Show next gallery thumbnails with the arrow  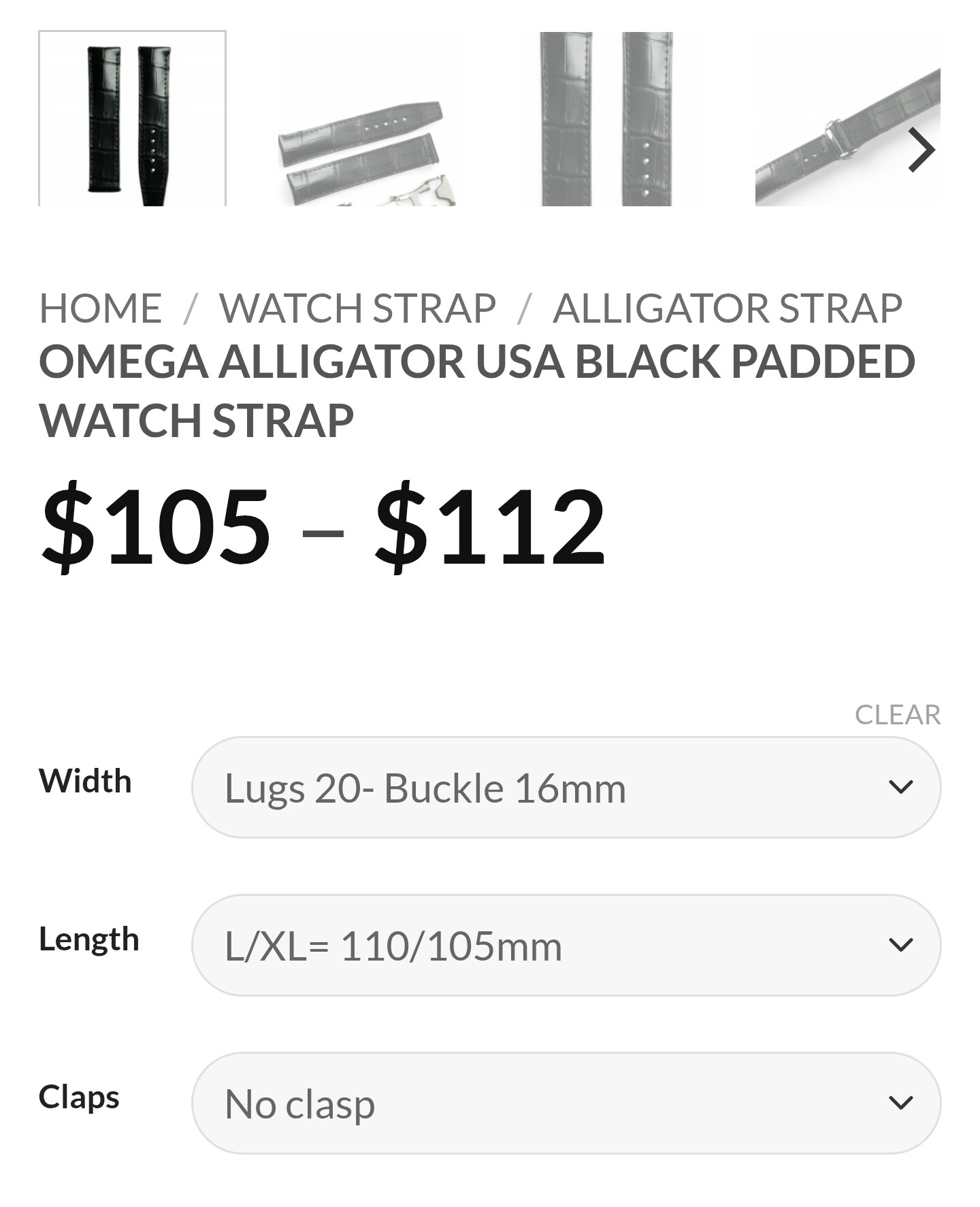pyautogui.click(x=921, y=150)
